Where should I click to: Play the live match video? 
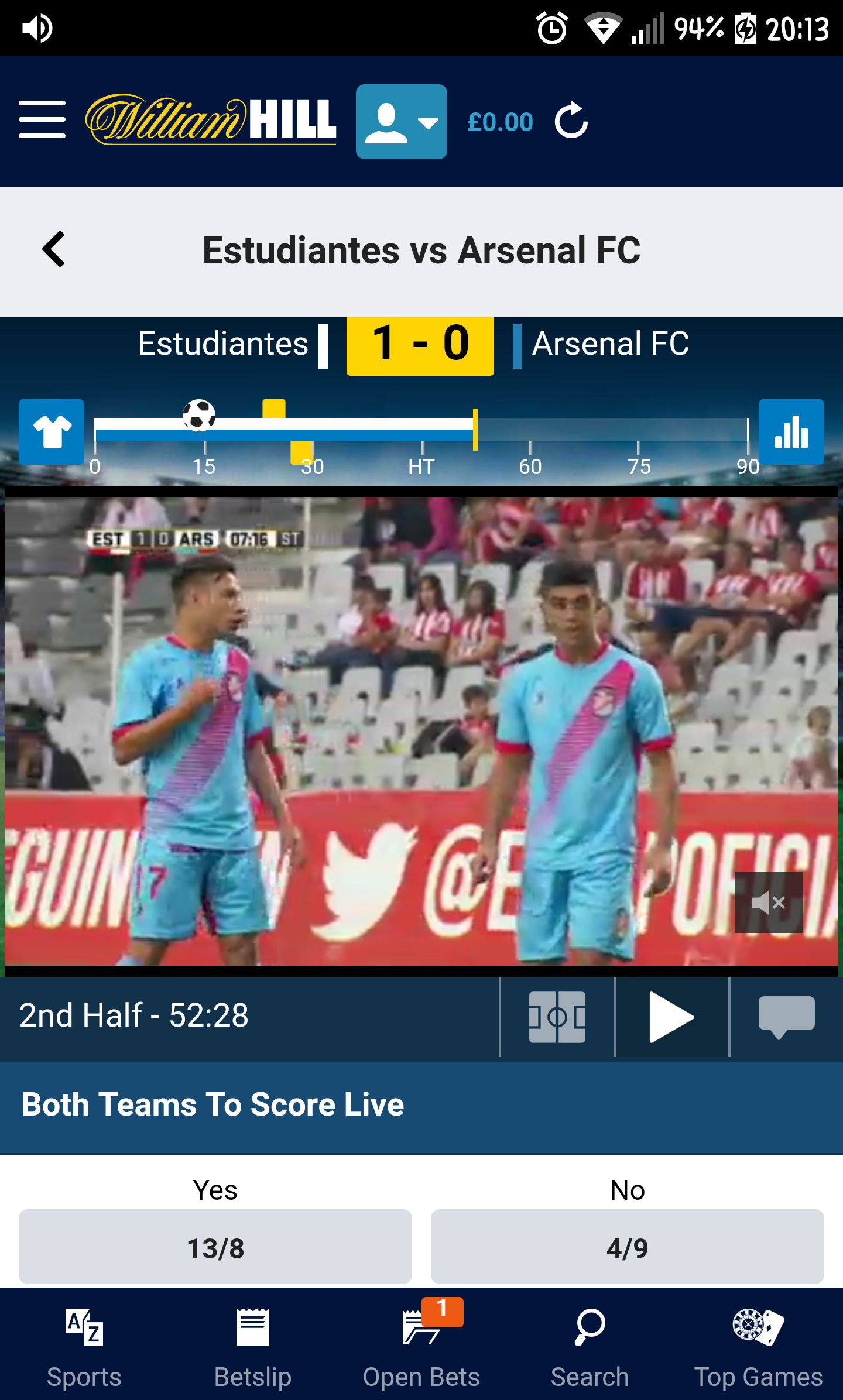pos(671,1017)
